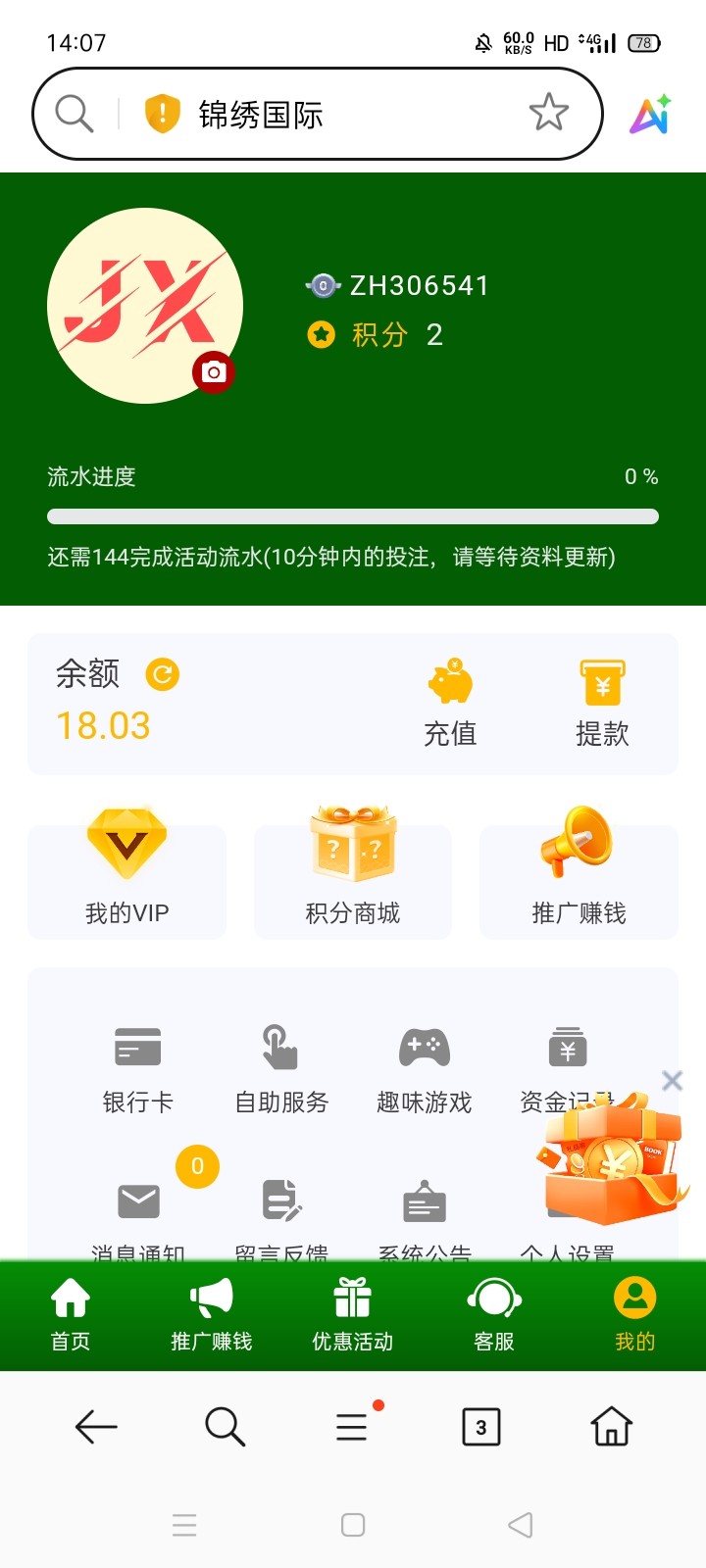
Task: Open 提款 to withdraw funds
Action: 602,704
